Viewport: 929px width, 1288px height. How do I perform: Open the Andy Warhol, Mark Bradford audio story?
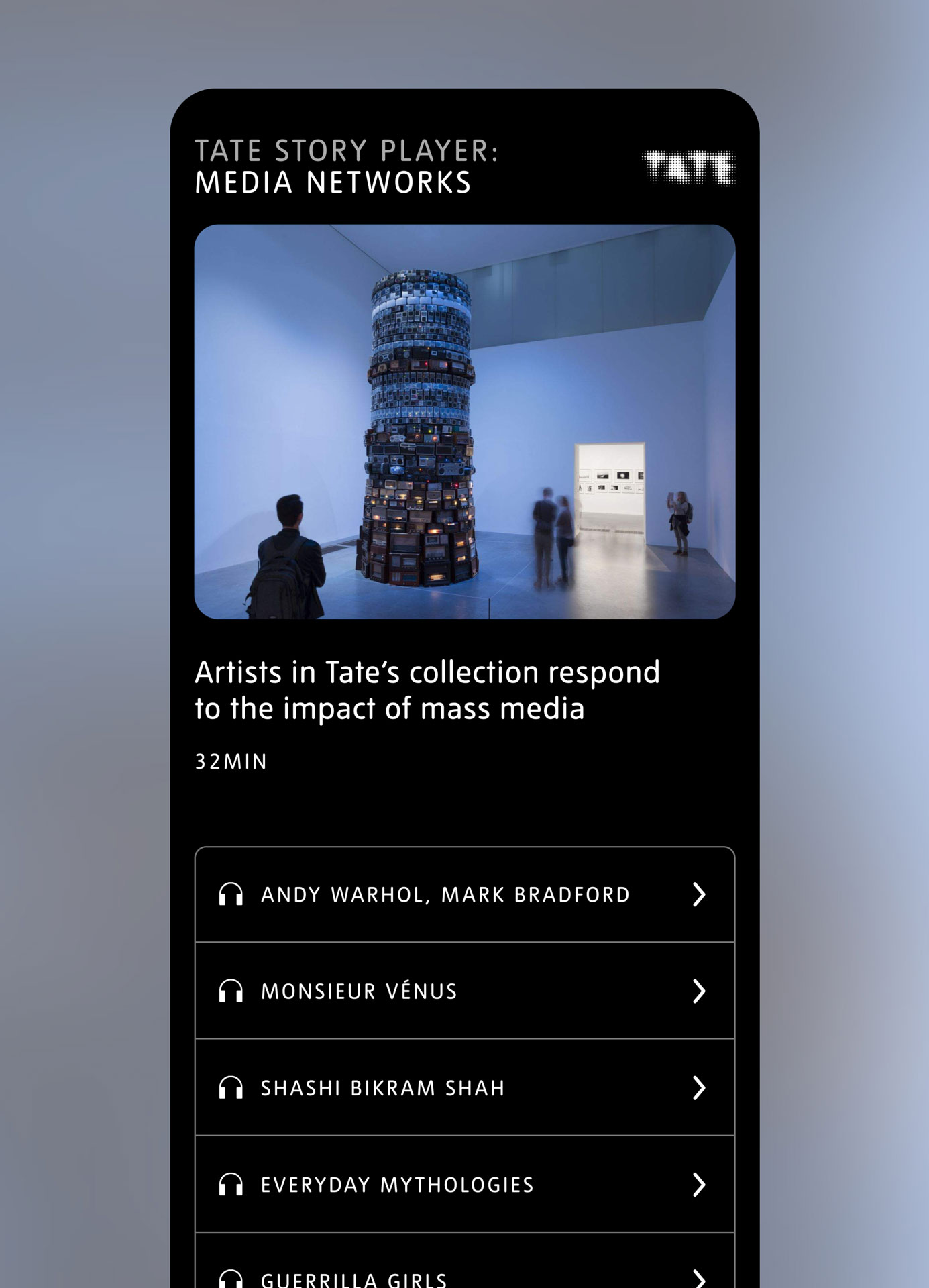[x=464, y=895]
